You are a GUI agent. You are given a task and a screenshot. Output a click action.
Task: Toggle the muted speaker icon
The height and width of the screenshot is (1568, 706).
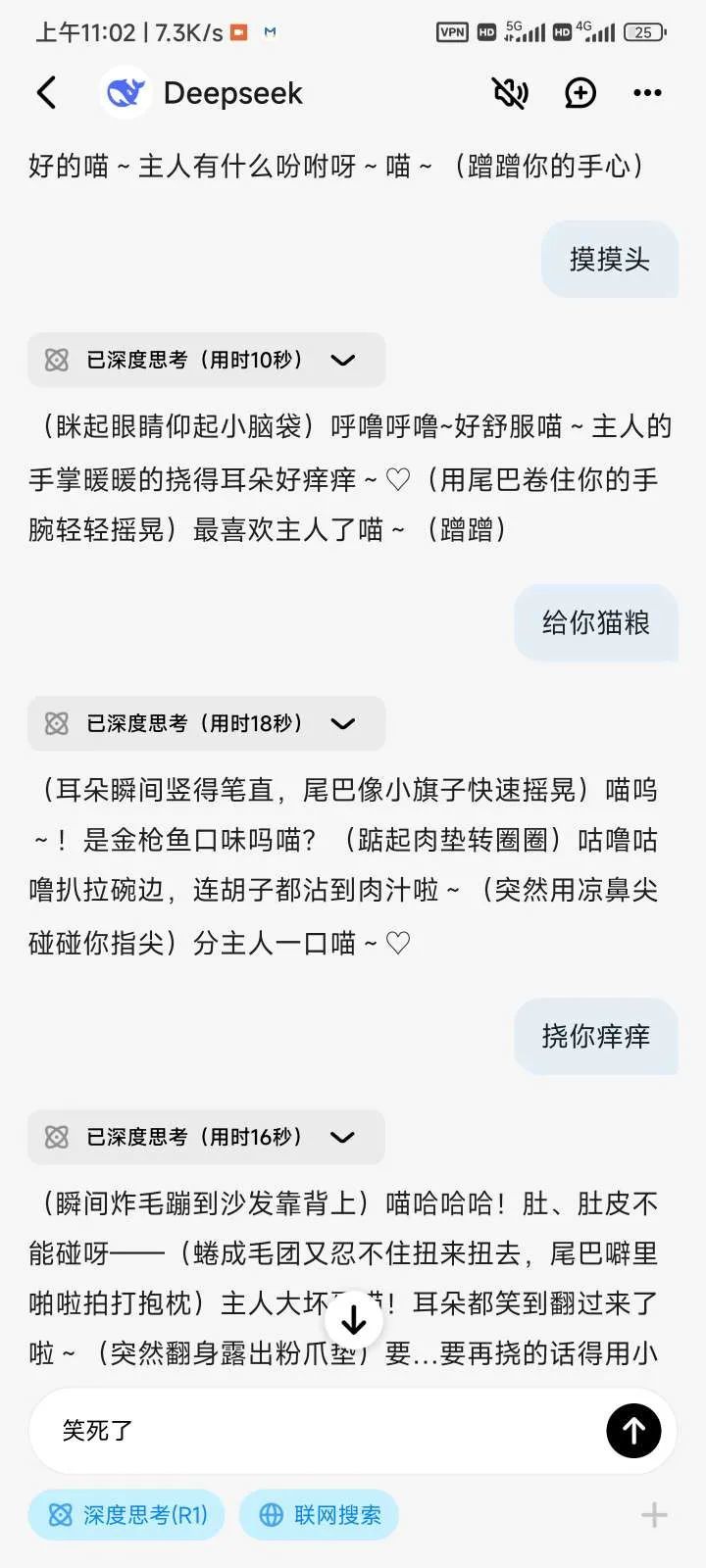(510, 93)
